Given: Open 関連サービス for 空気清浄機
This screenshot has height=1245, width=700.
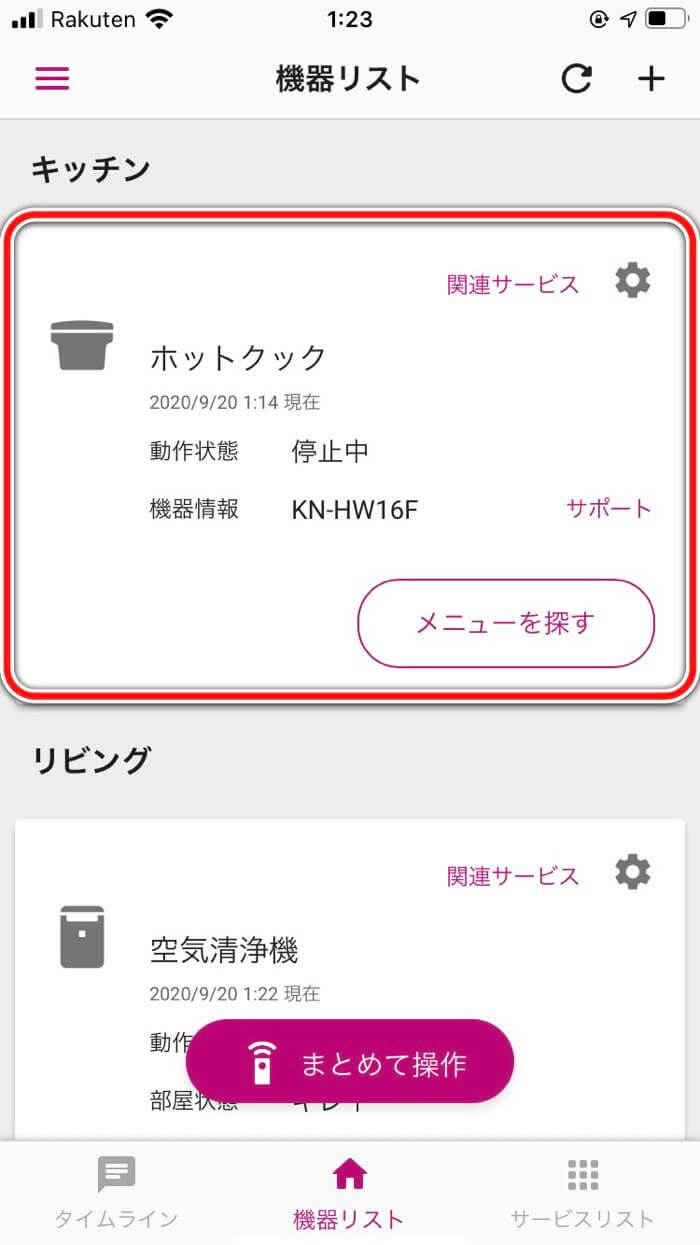Looking at the screenshot, I should [x=512, y=876].
